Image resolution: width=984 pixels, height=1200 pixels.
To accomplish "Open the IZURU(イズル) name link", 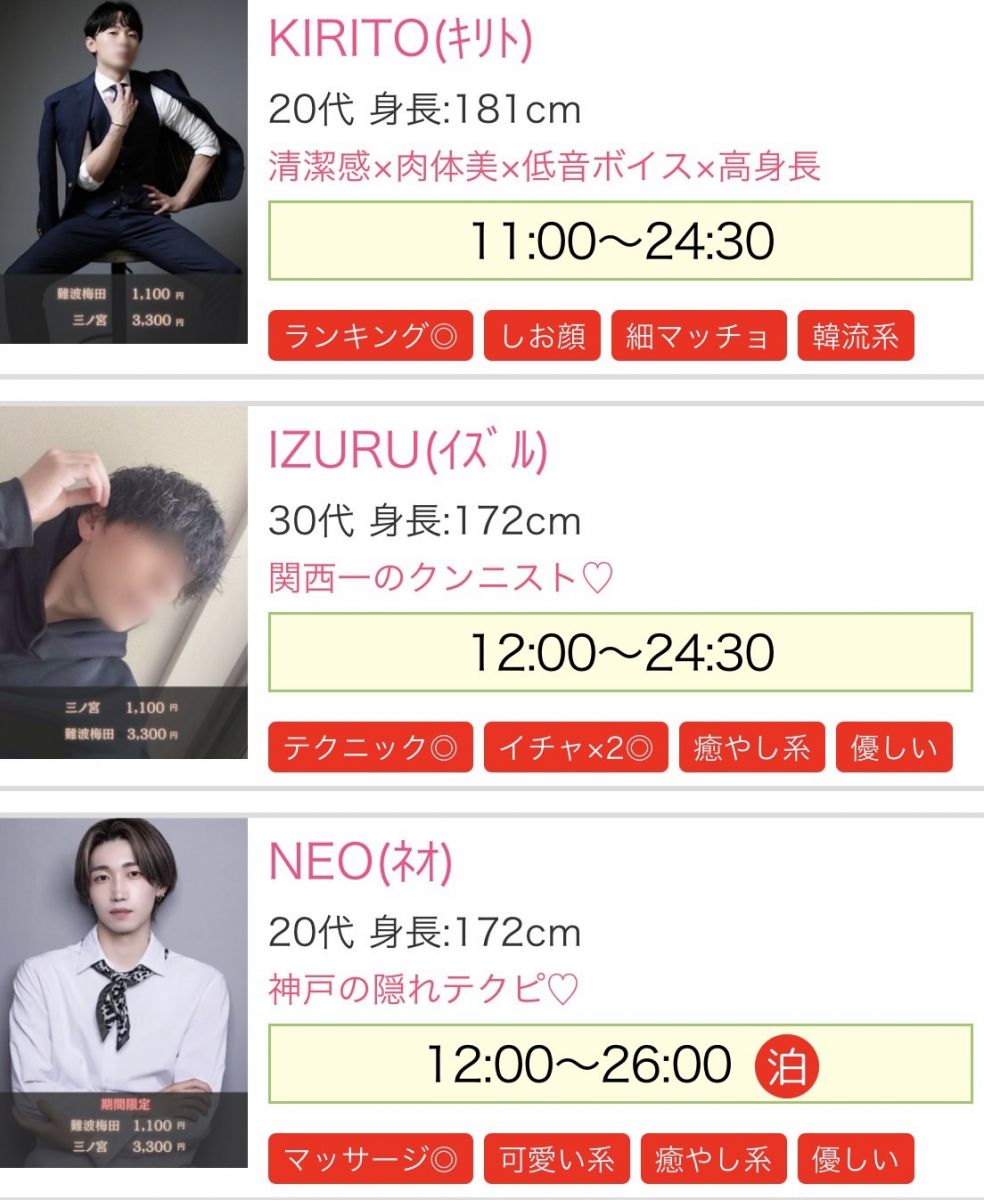I will coord(408,453).
